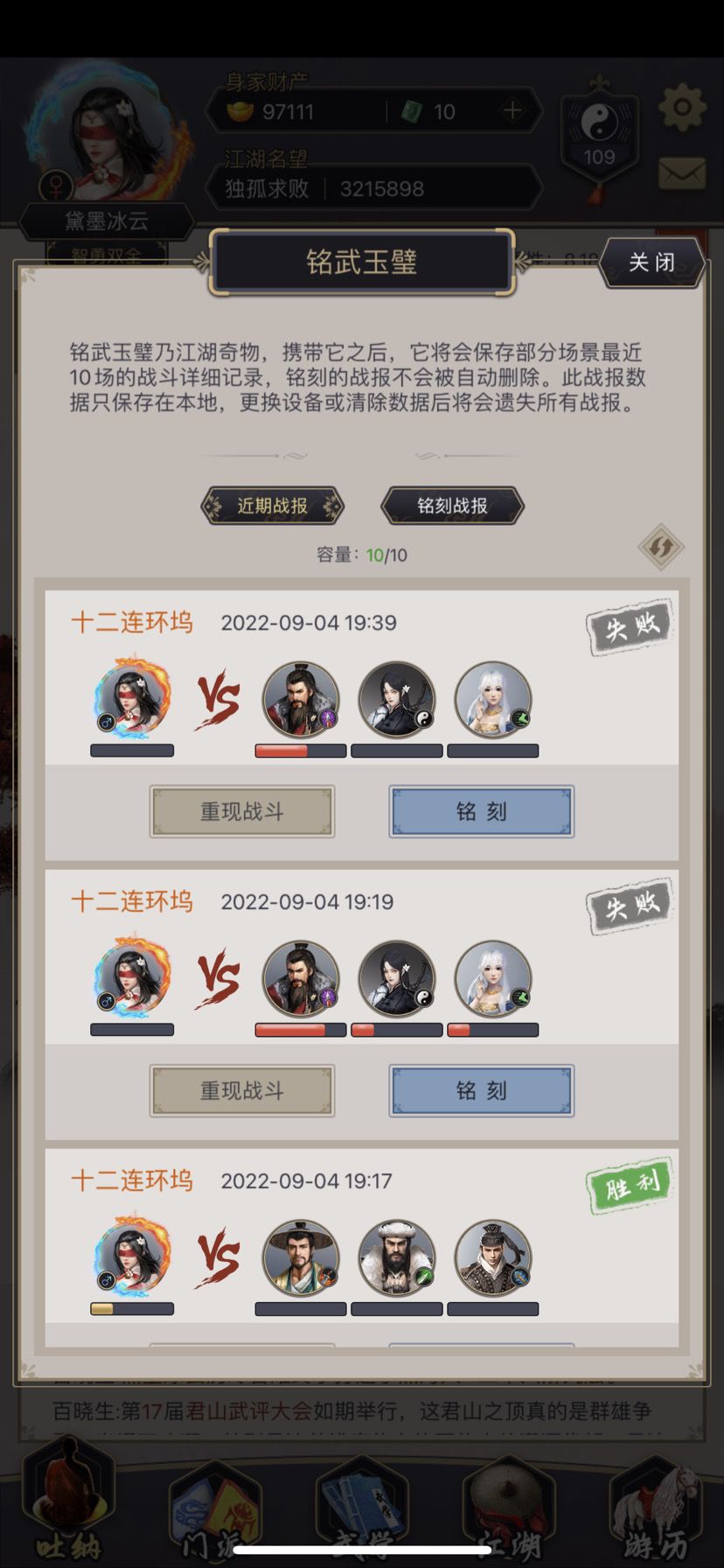Open the settings gear

pos(681,105)
